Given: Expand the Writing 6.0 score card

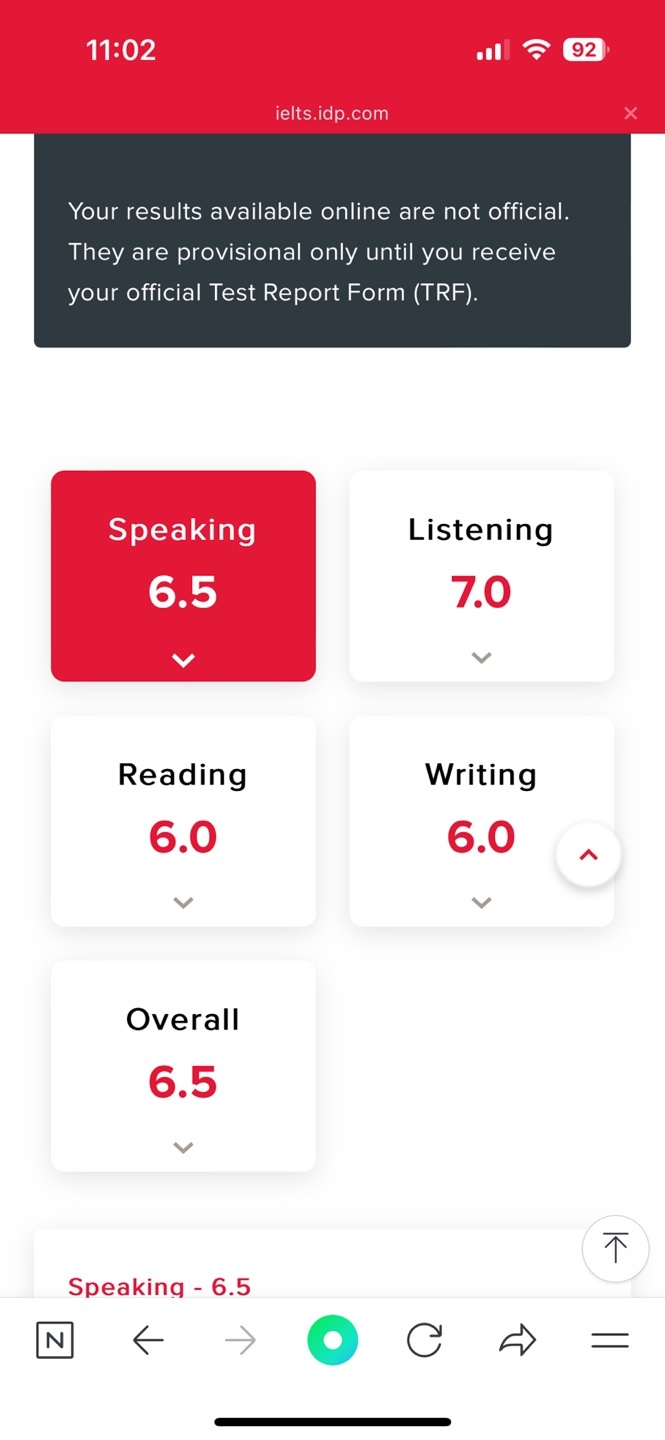Looking at the screenshot, I should coord(481,821).
